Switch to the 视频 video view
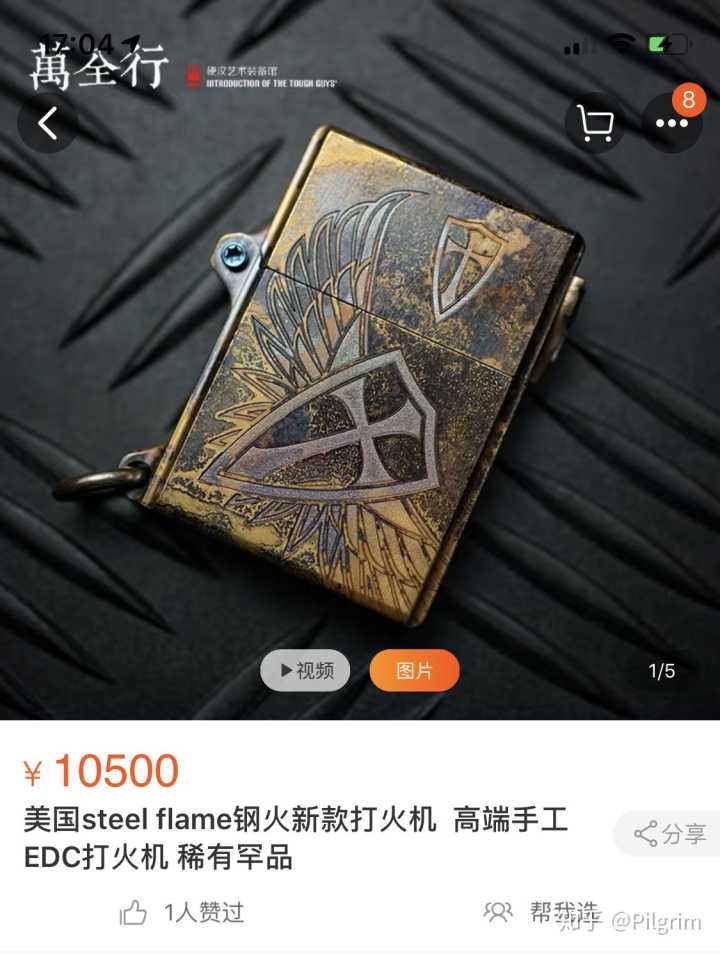 coord(305,670)
